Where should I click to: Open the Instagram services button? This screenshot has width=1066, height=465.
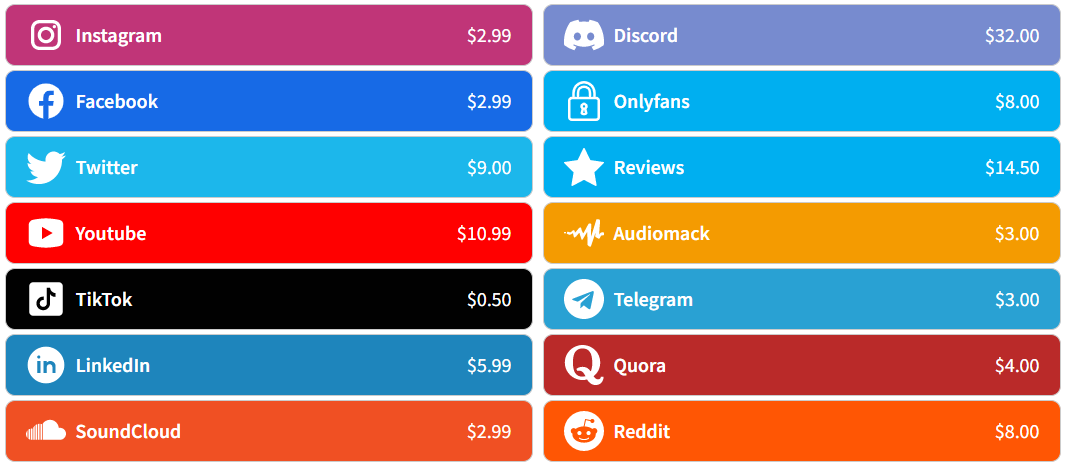point(268,36)
